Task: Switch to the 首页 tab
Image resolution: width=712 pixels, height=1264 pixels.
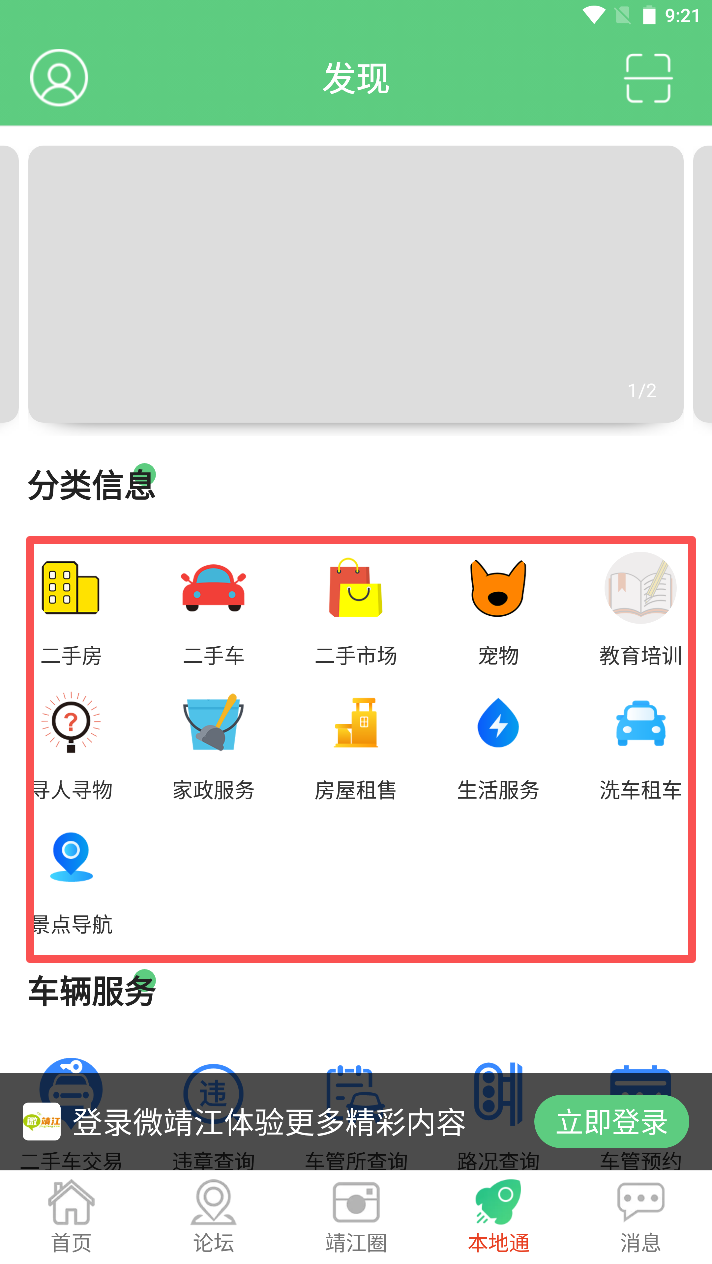Action: point(71,1216)
